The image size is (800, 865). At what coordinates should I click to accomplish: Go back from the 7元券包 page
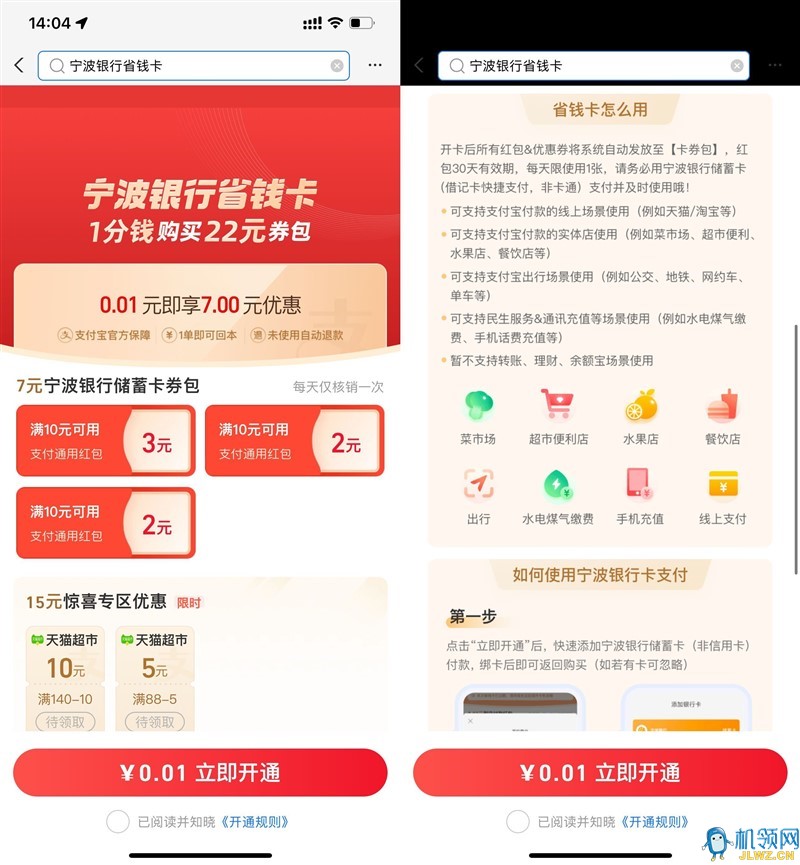19,65
